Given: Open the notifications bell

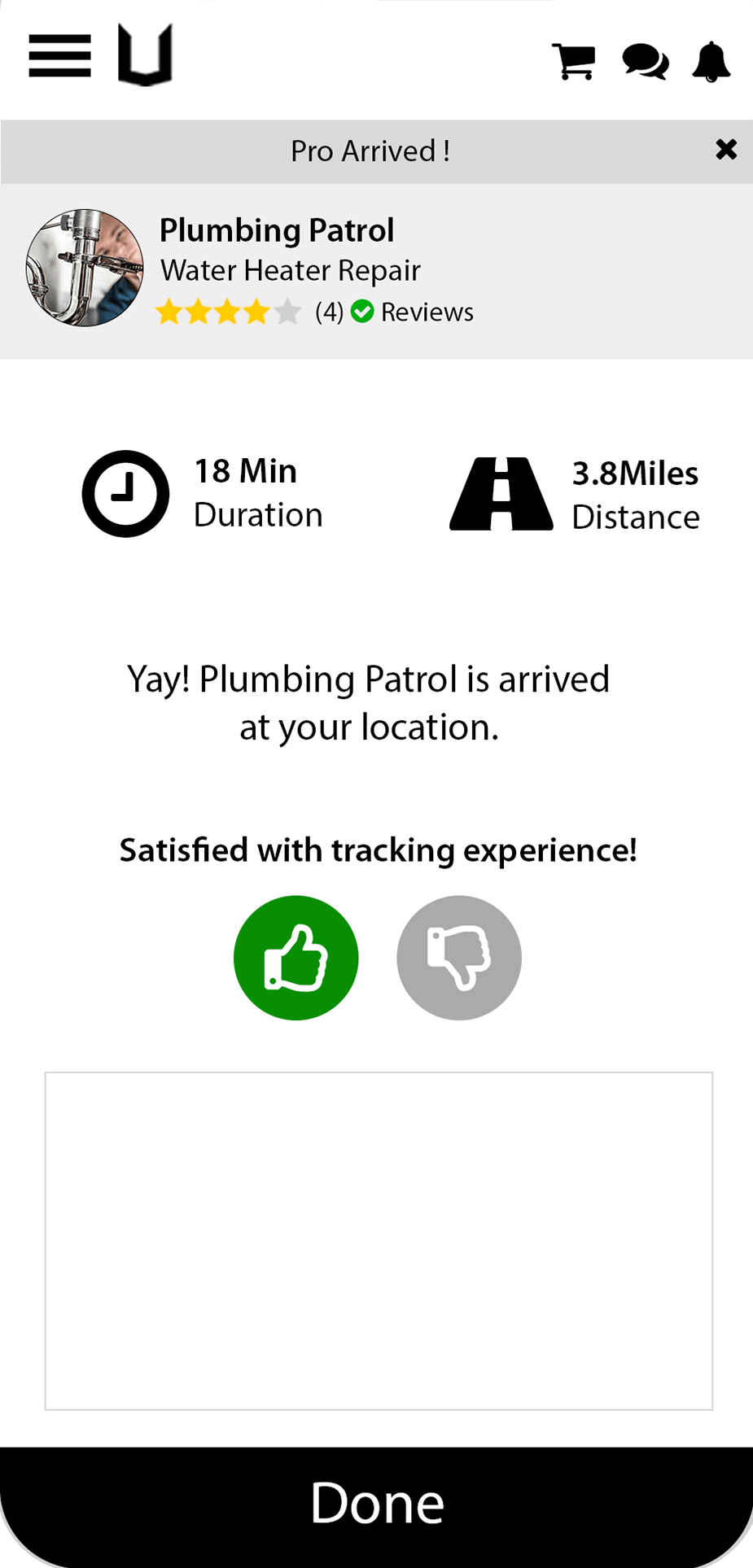Looking at the screenshot, I should tap(711, 61).
